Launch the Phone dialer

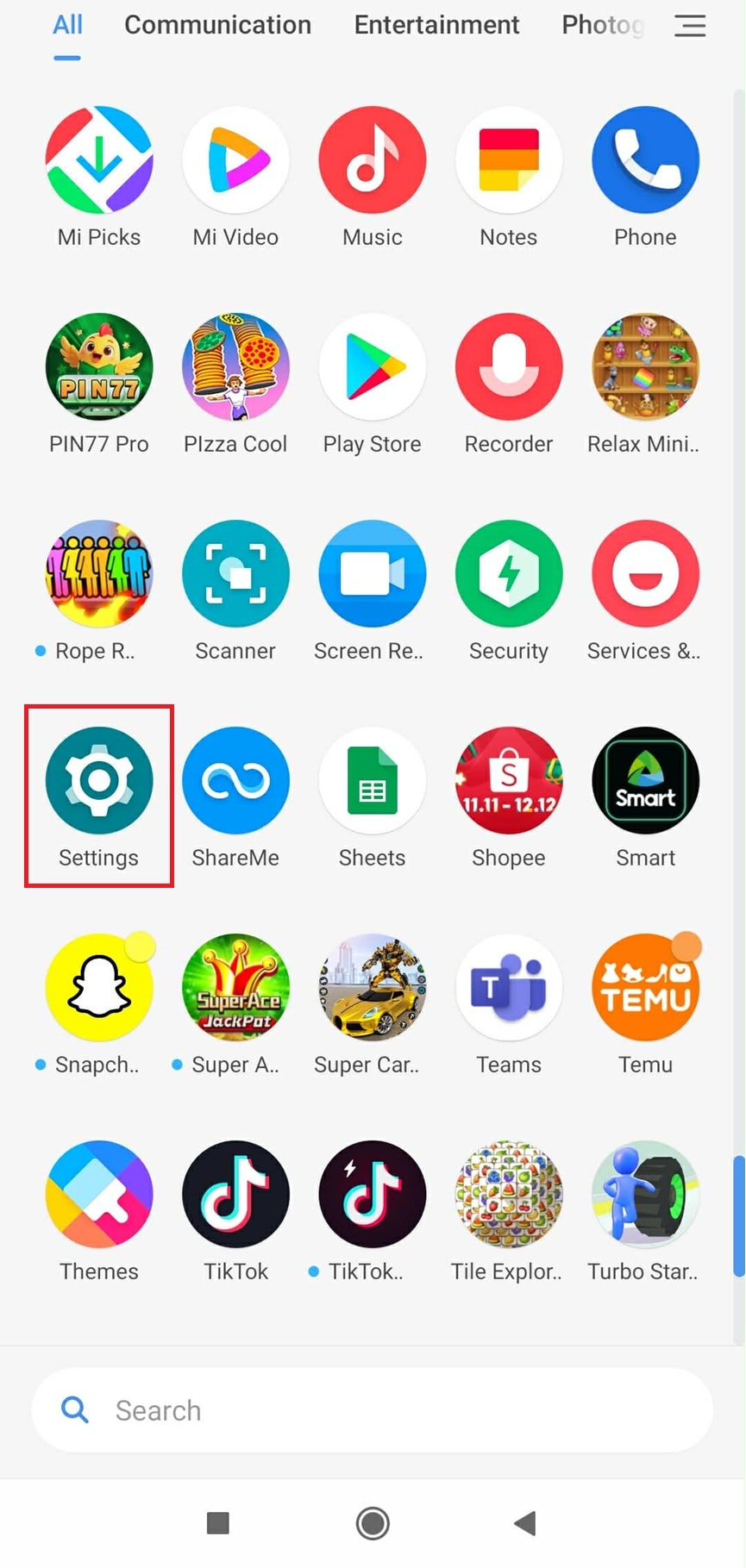645,159
